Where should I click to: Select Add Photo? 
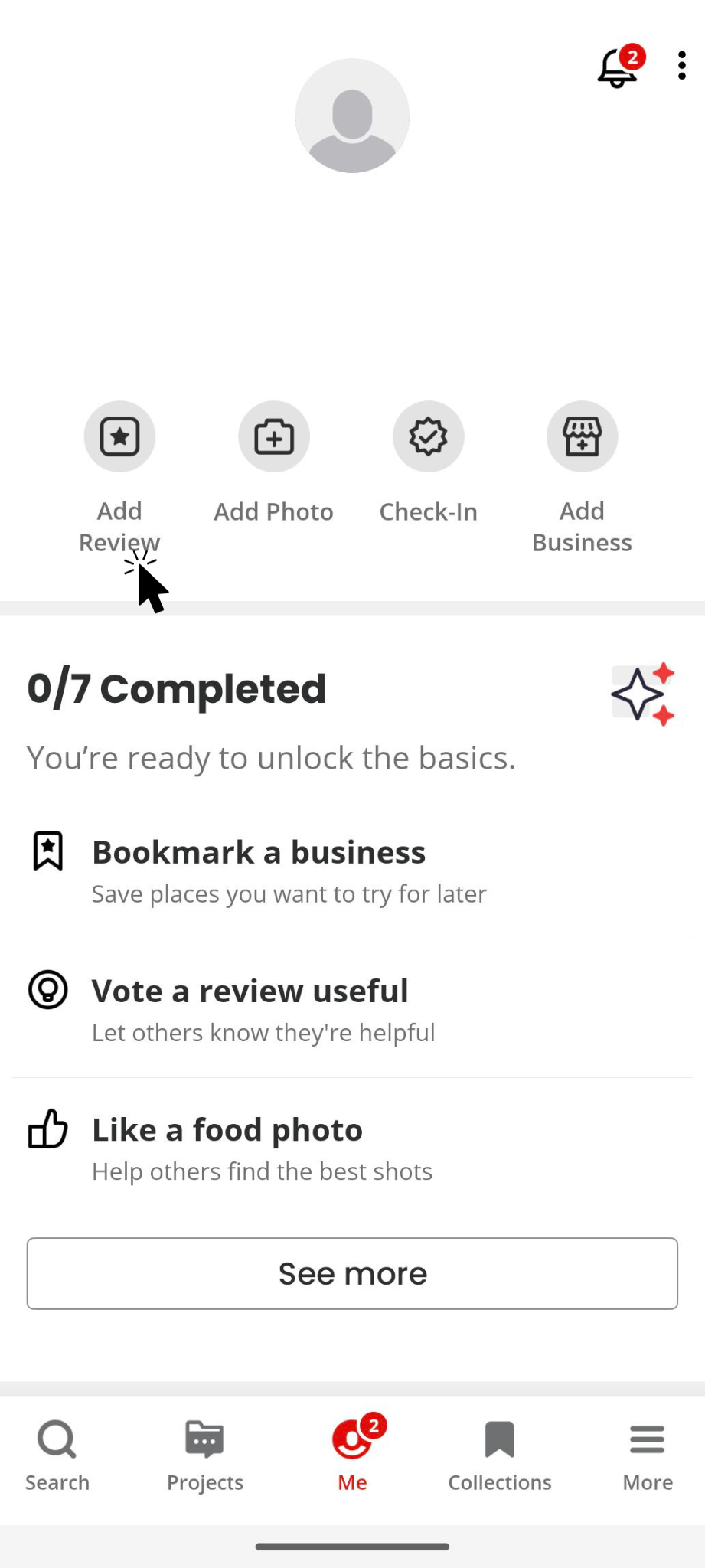[274, 437]
